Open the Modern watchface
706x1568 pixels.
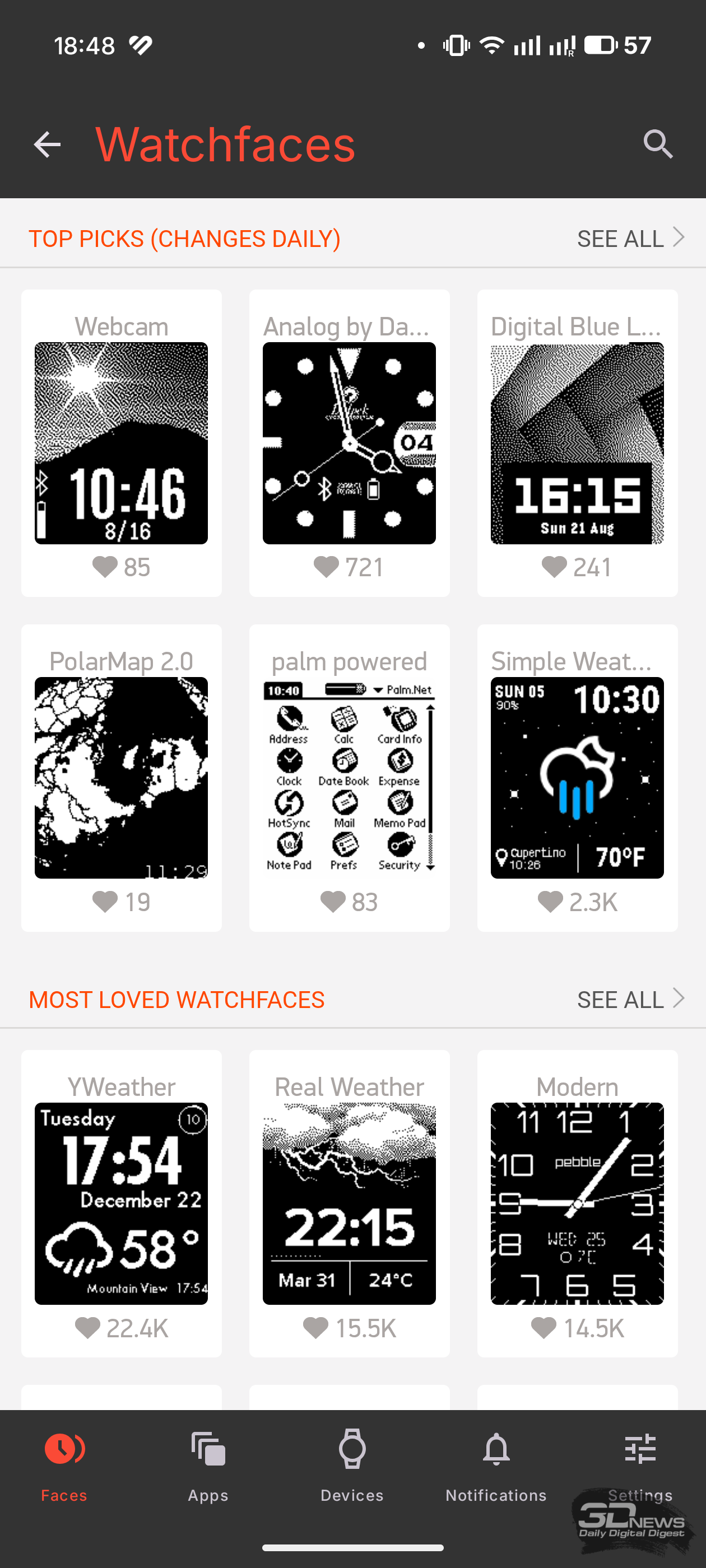tap(577, 1203)
